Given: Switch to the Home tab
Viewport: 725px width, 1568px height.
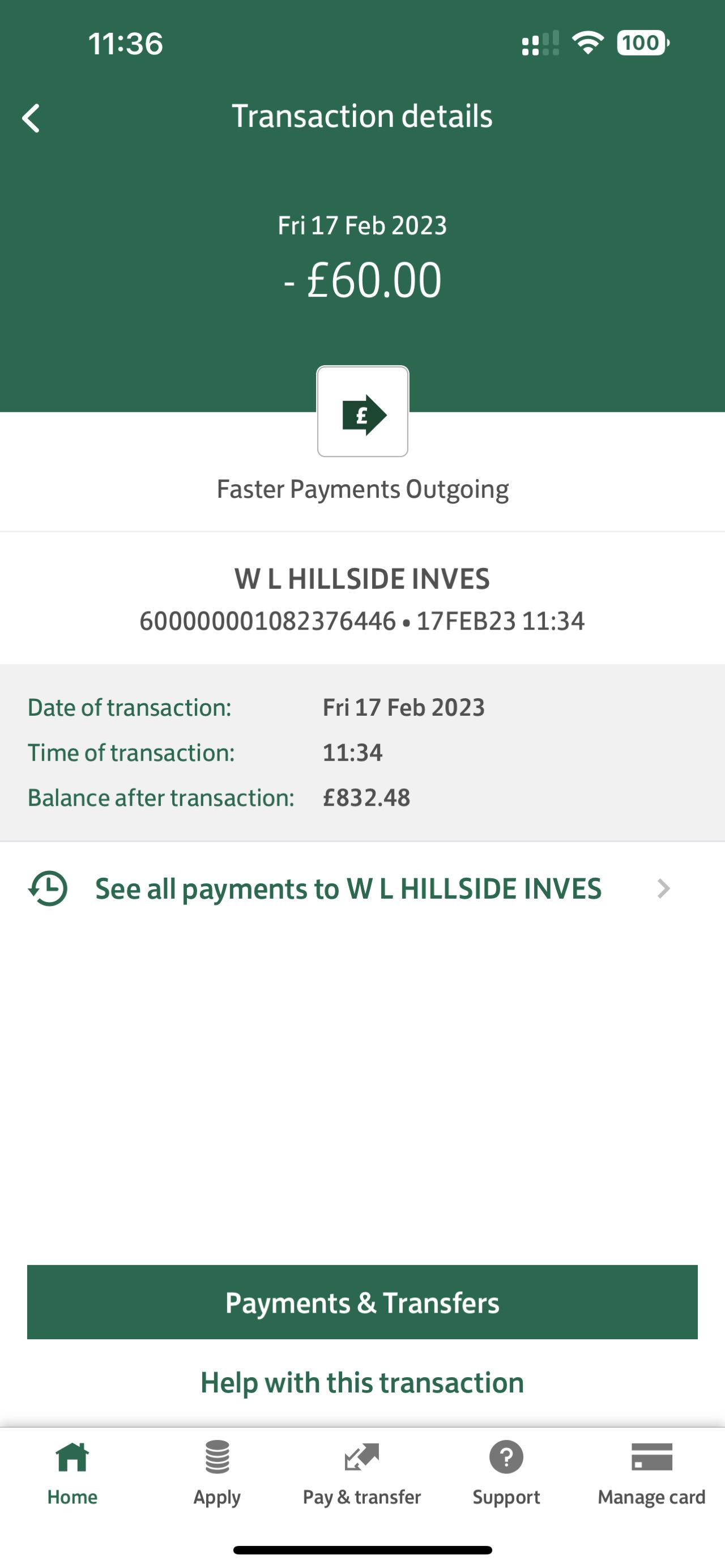Looking at the screenshot, I should pyautogui.click(x=72, y=1472).
